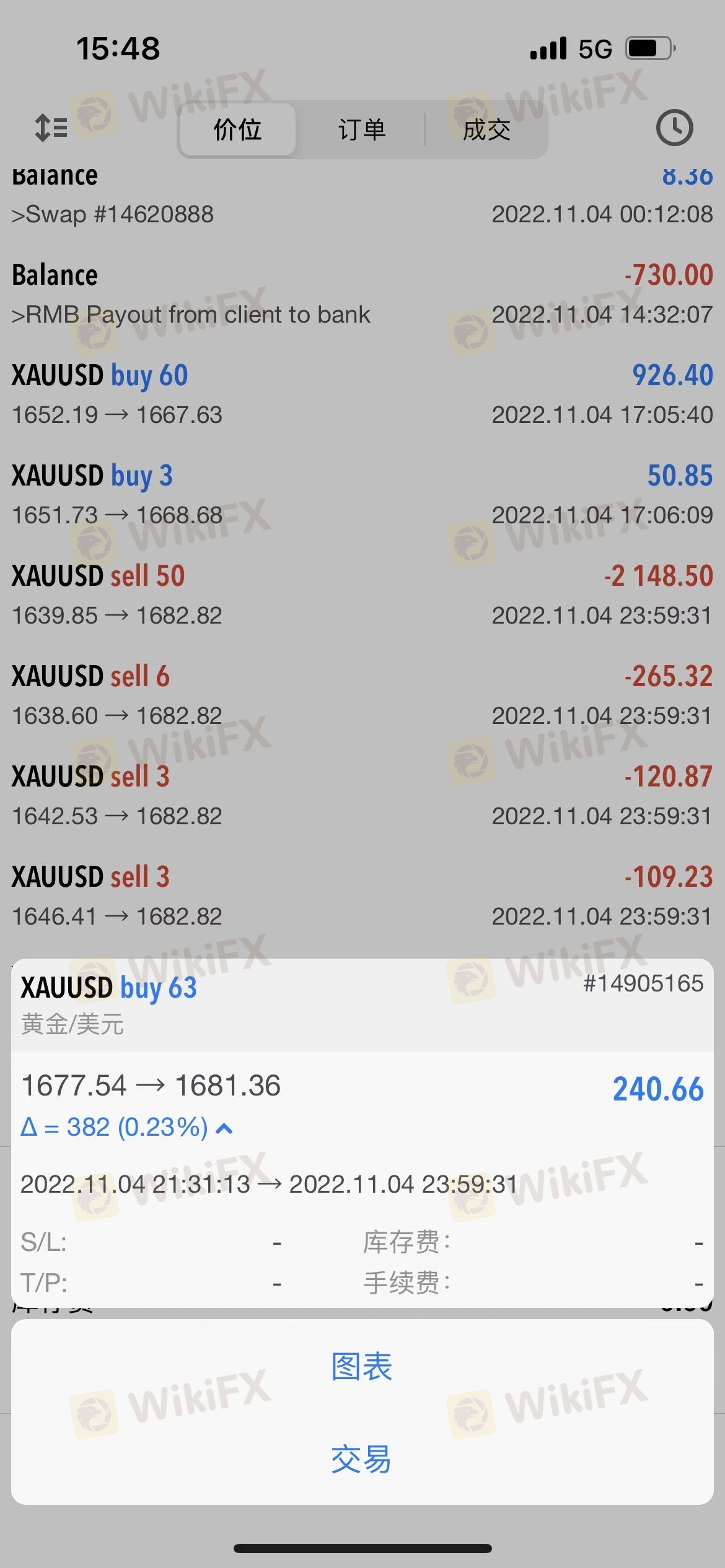Choose 图表 to open the chart
Viewport: 725px width, 1568px height.
(x=362, y=1366)
